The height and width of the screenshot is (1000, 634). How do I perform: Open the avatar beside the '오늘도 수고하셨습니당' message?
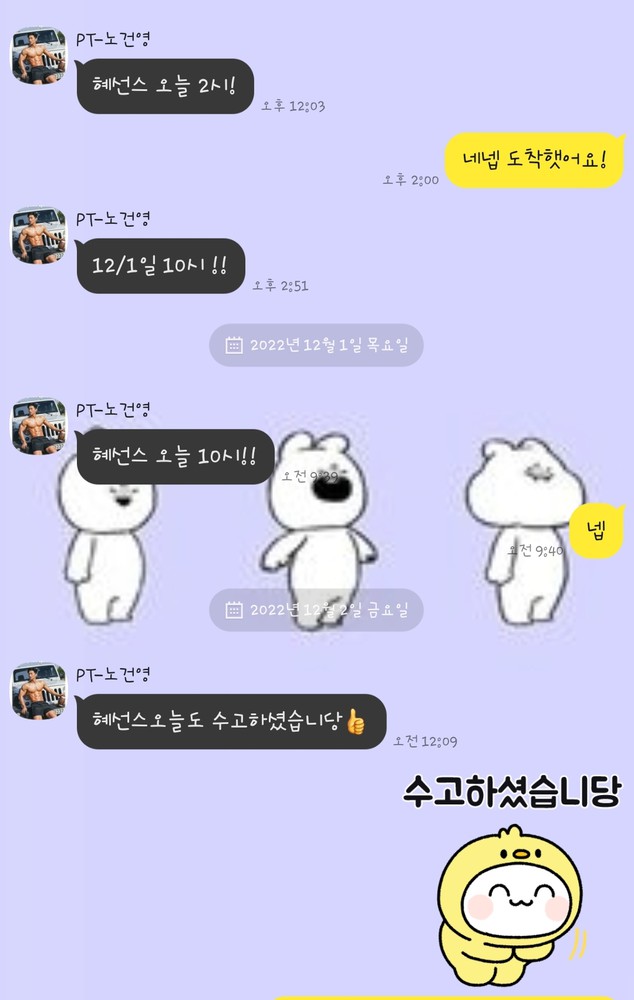[x=38, y=690]
